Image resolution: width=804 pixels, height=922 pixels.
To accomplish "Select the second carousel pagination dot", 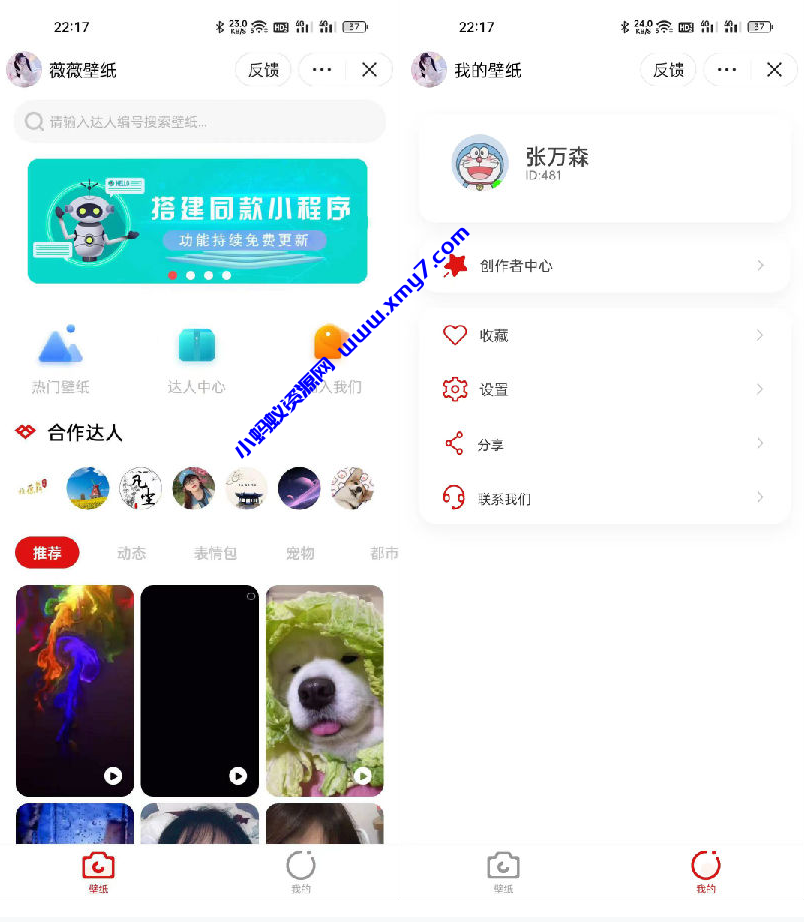I will tap(191, 274).
